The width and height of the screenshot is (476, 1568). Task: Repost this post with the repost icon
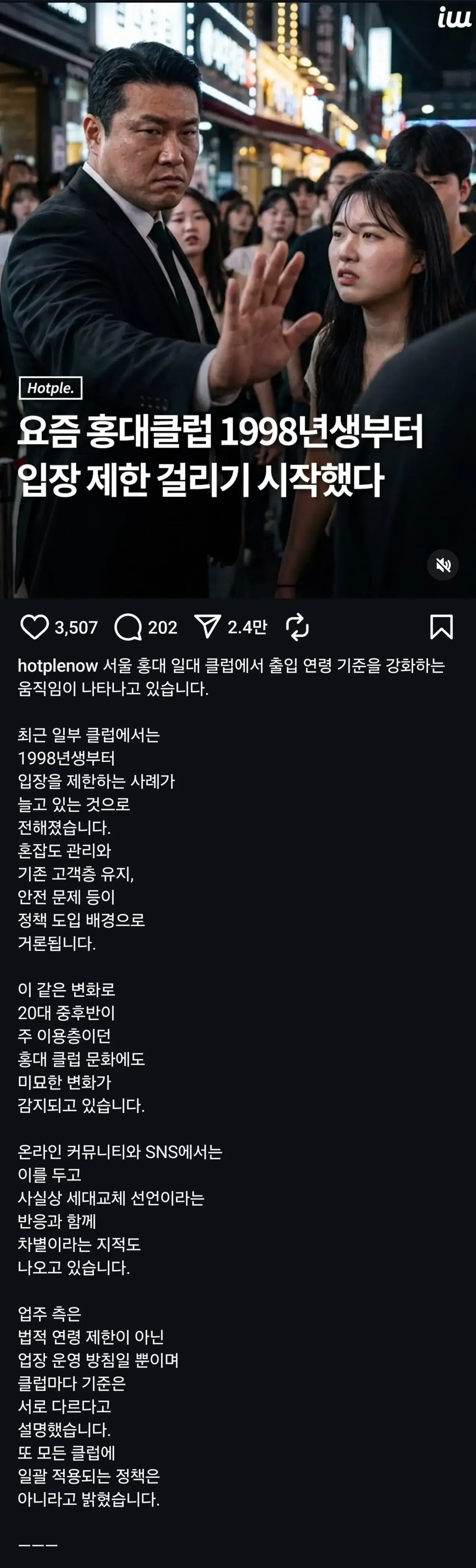coord(297,627)
